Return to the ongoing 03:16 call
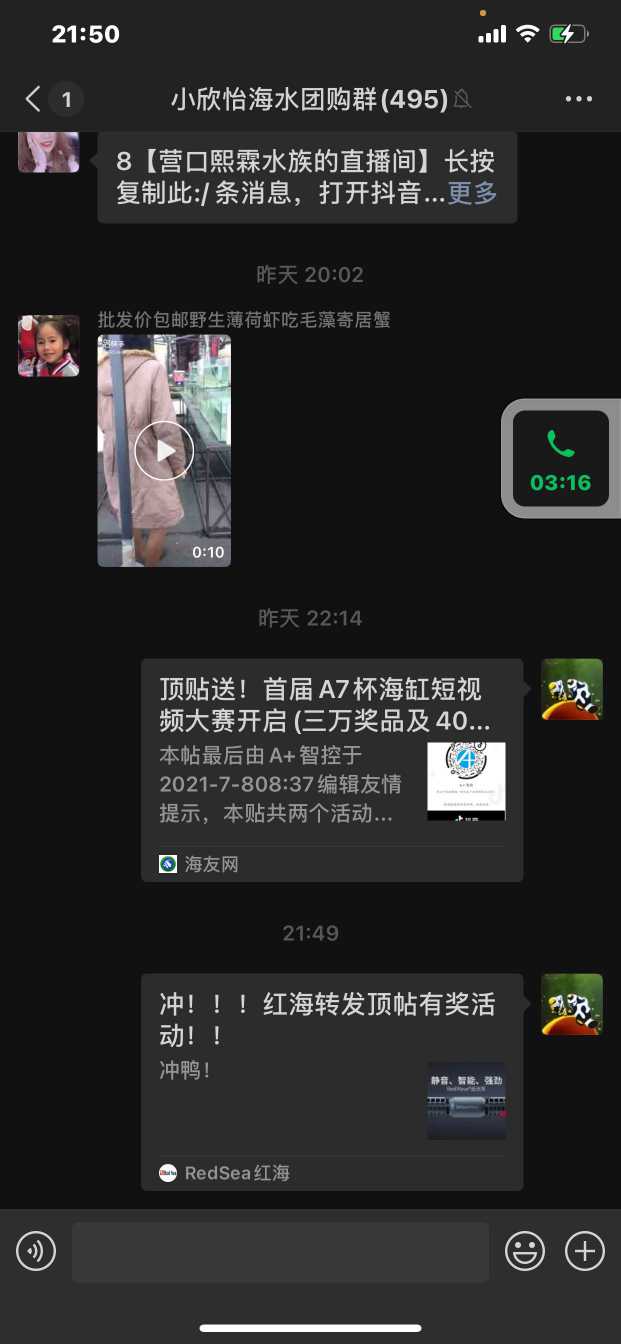Viewport: 621px width, 1344px height. point(561,458)
